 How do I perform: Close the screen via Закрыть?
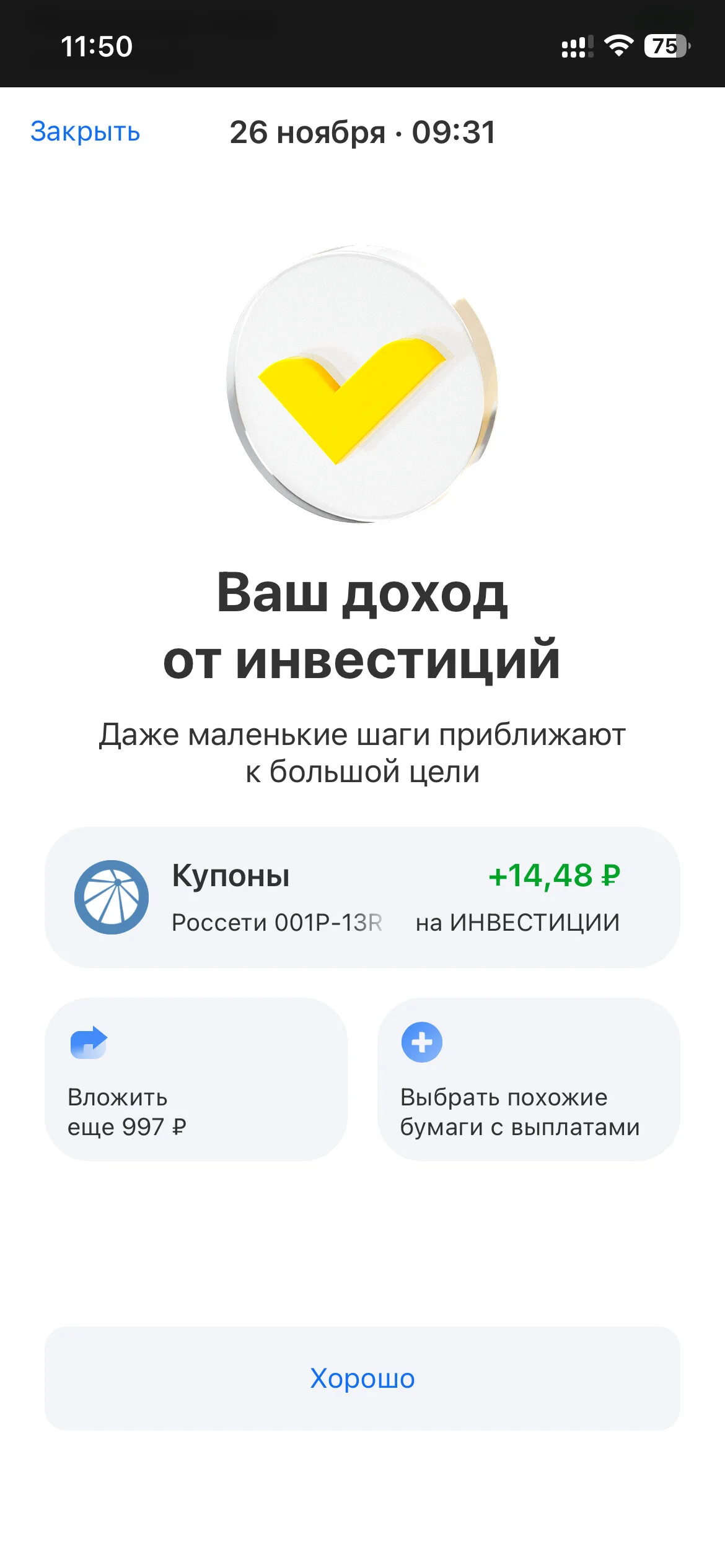coord(86,132)
